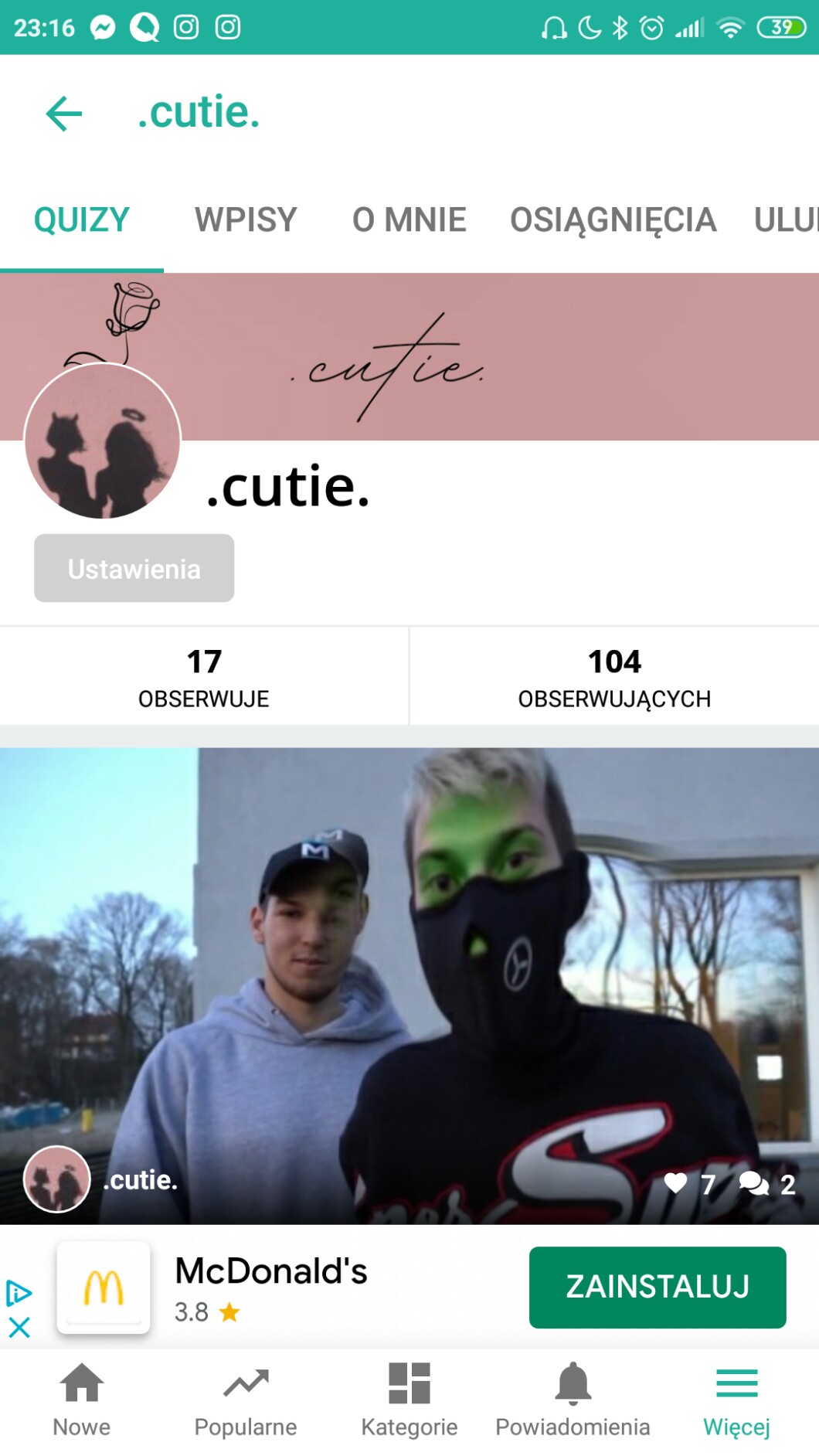Open the Kategorie tab

(409, 1400)
